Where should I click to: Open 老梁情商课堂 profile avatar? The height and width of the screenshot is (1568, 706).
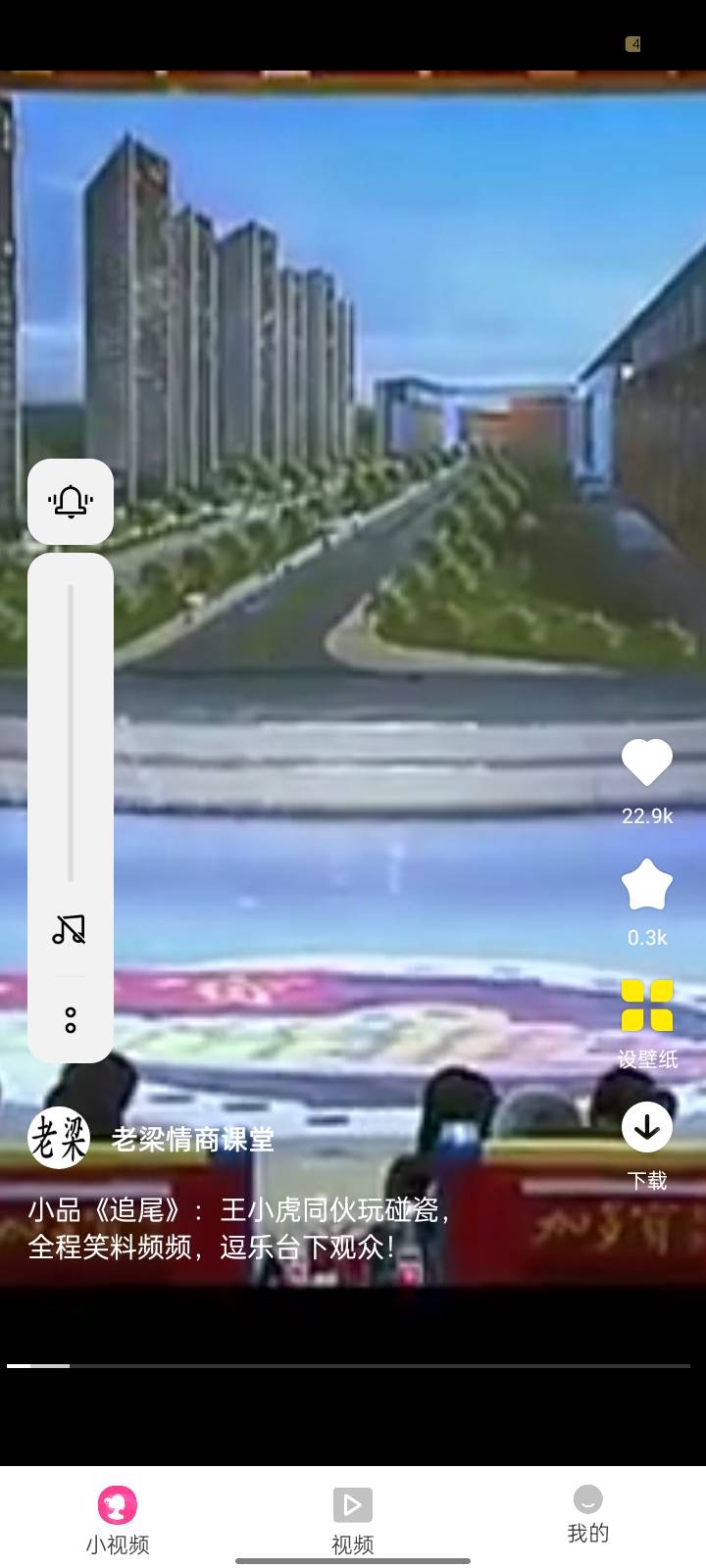[59, 1138]
